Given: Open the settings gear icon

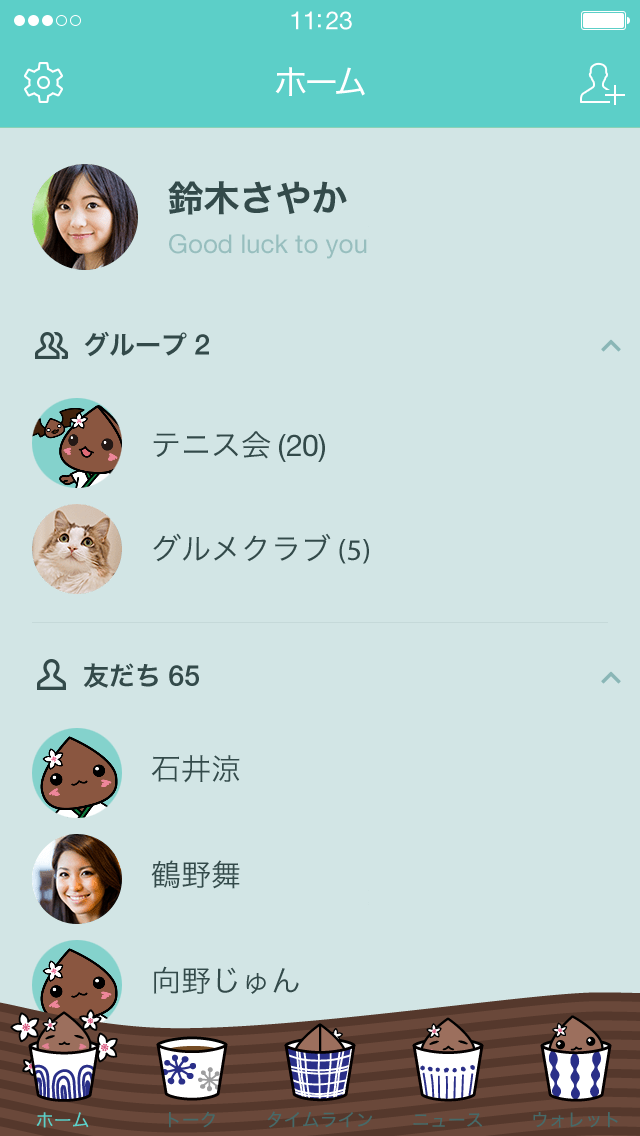Looking at the screenshot, I should coord(43,82).
